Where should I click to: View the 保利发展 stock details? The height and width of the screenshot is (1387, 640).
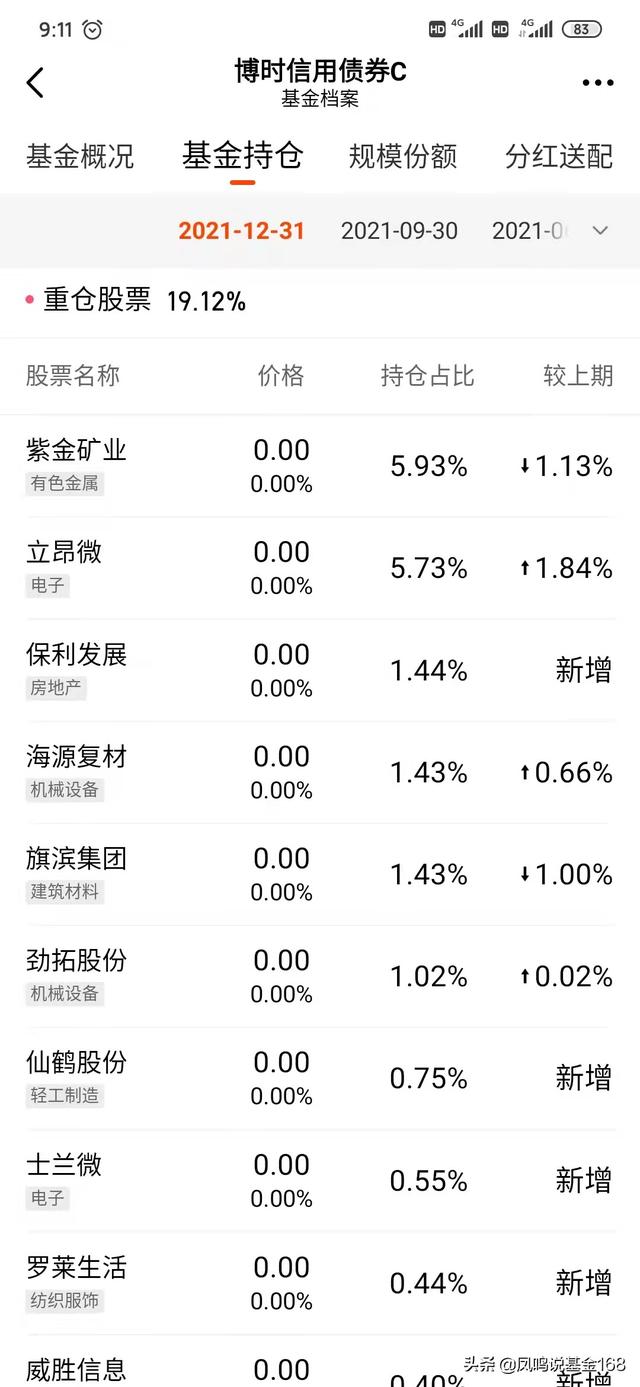[x=320, y=671]
